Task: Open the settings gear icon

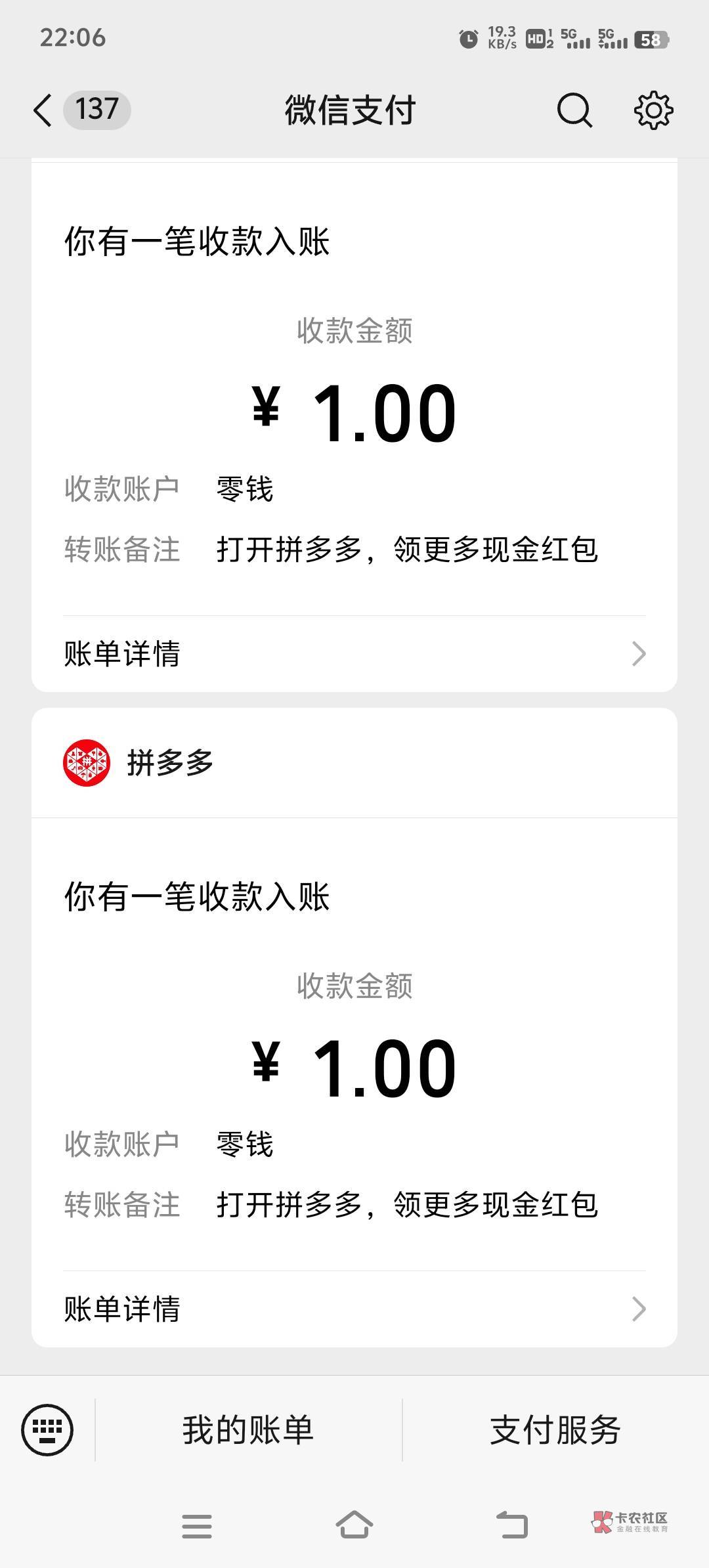Action: pyautogui.click(x=653, y=110)
